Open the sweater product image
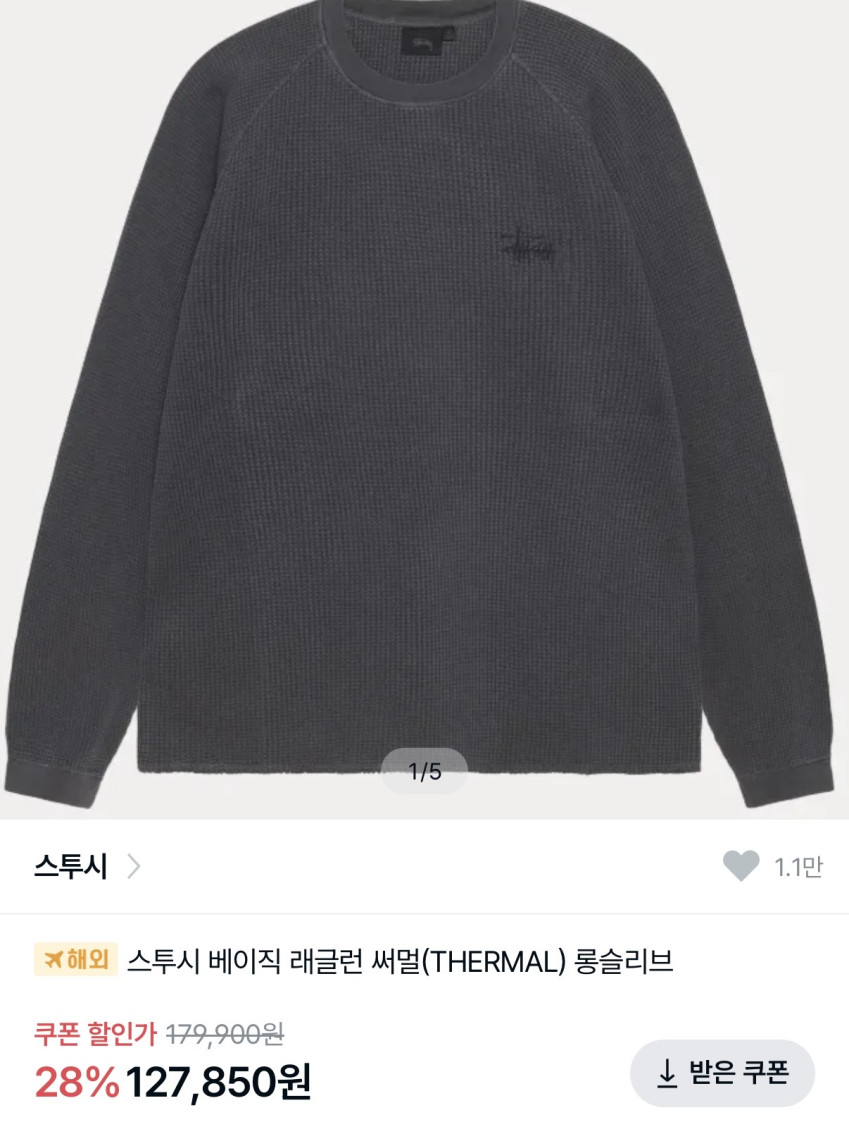849x1134 pixels. pyautogui.click(x=424, y=400)
